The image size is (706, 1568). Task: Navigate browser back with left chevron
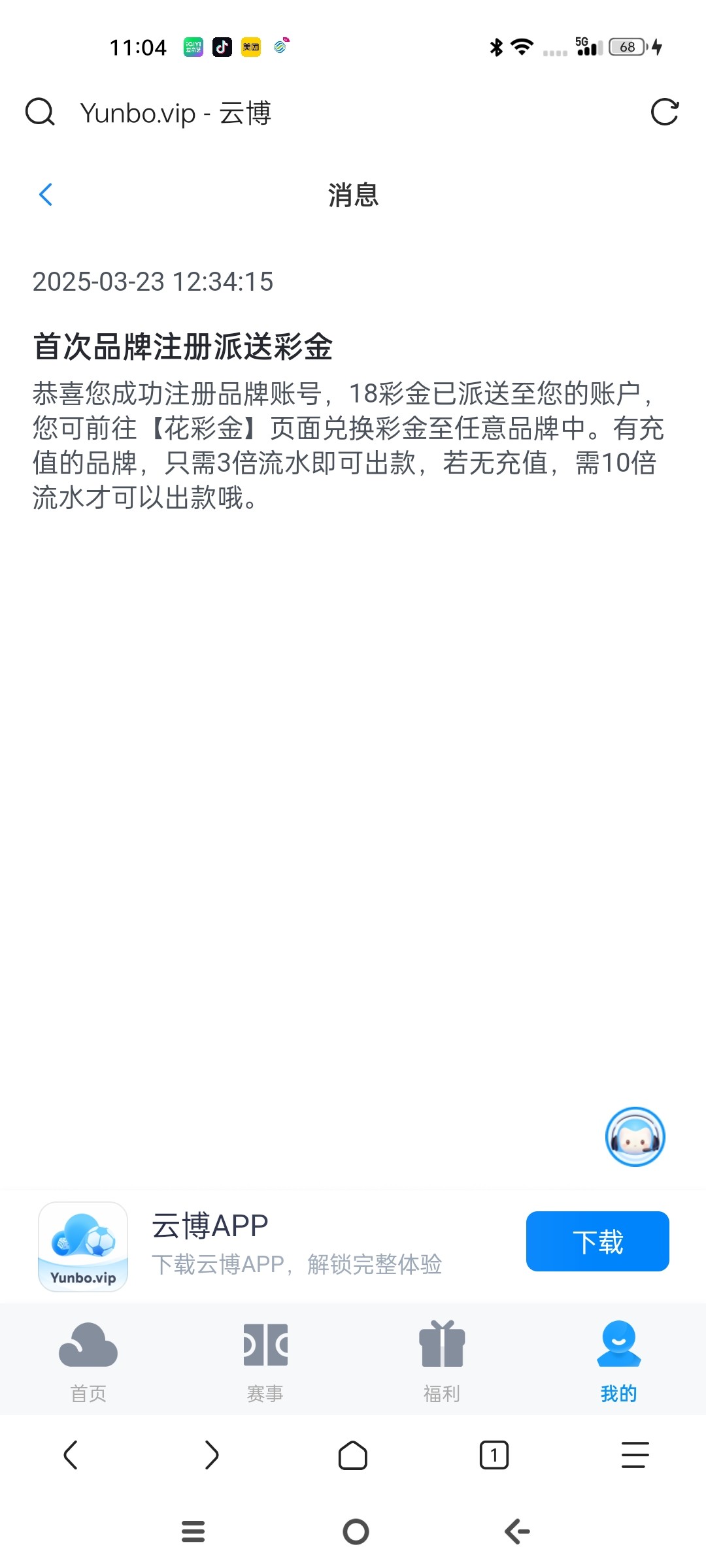71,1455
